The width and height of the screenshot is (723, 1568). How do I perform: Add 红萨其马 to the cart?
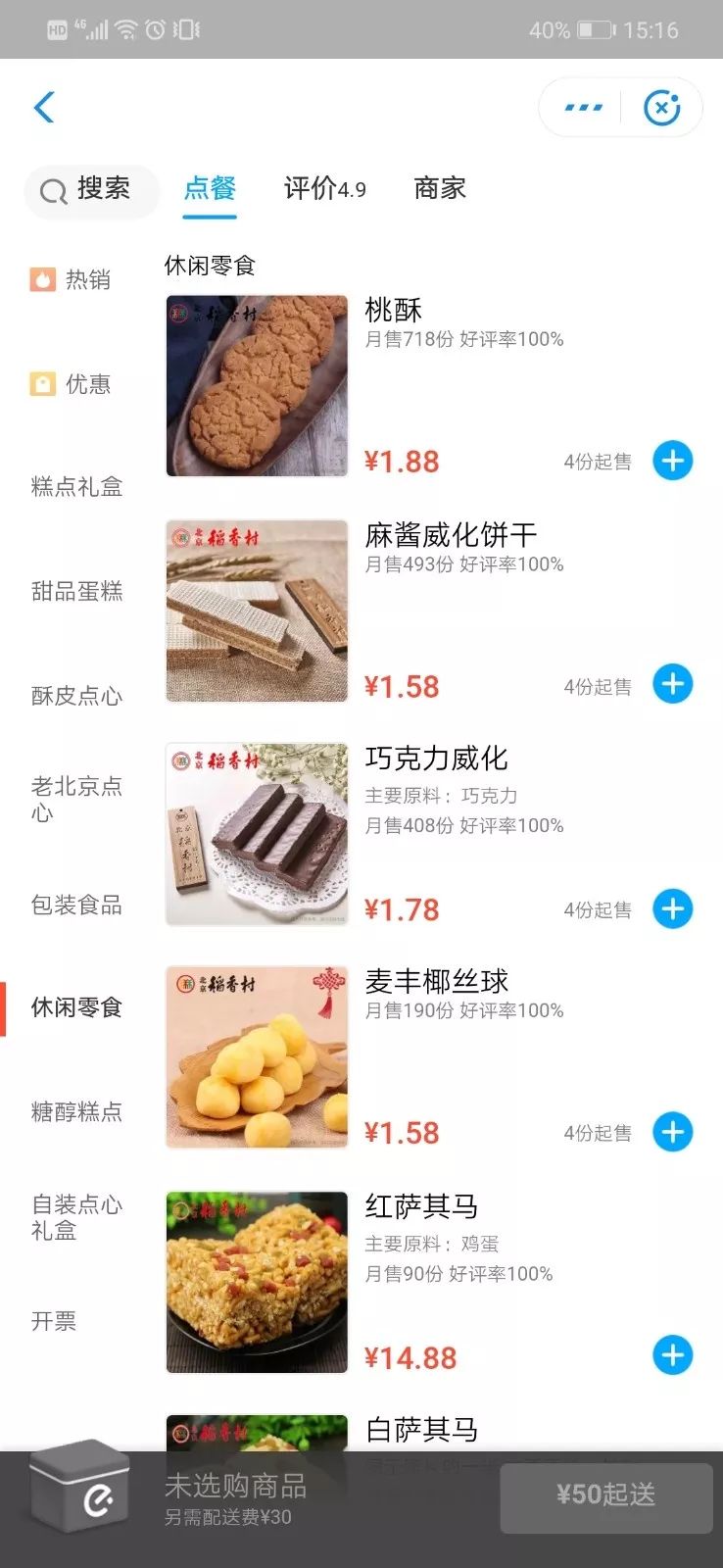coord(672,1355)
